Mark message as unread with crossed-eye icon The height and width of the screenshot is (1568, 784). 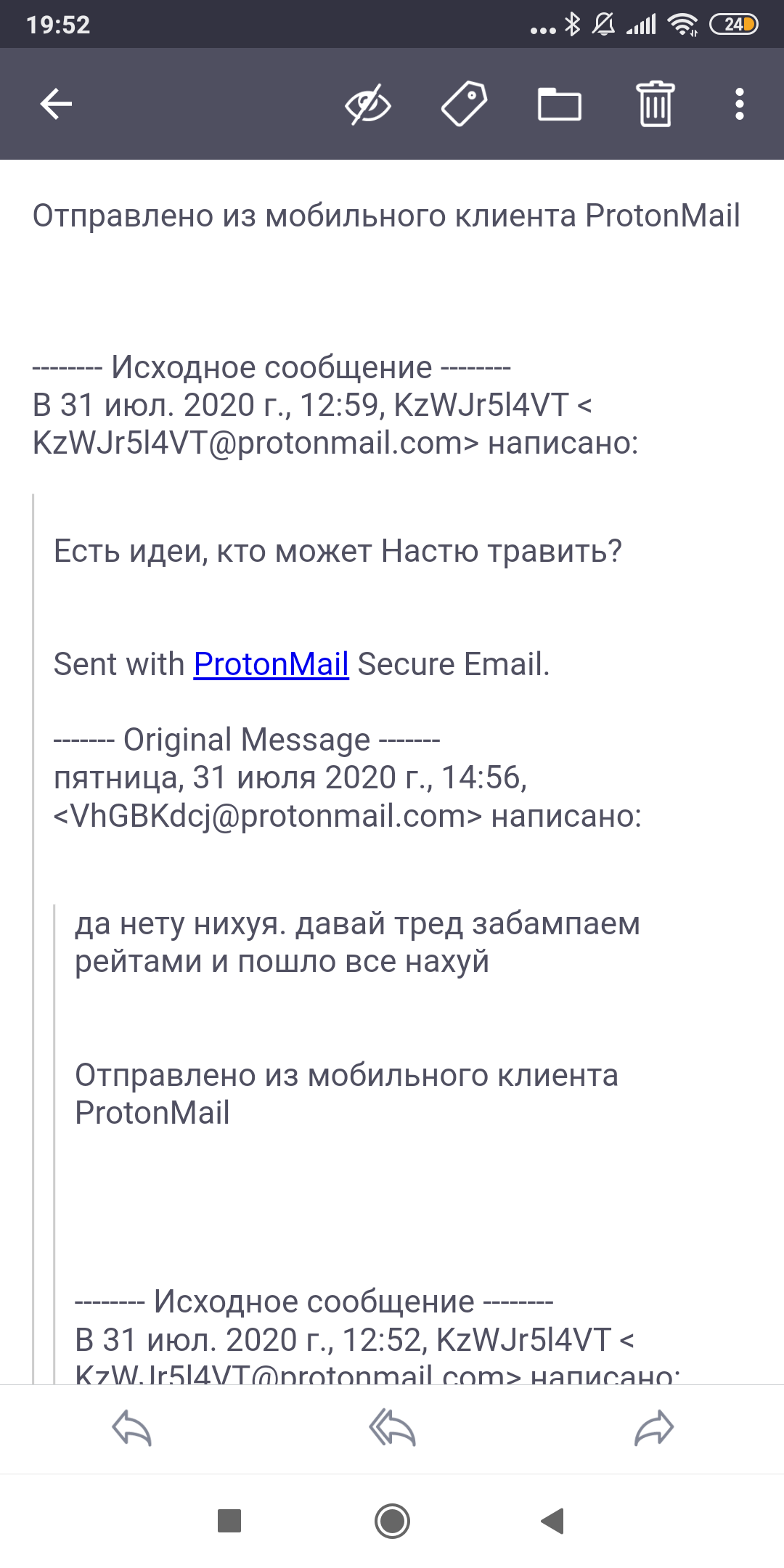[368, 104]
